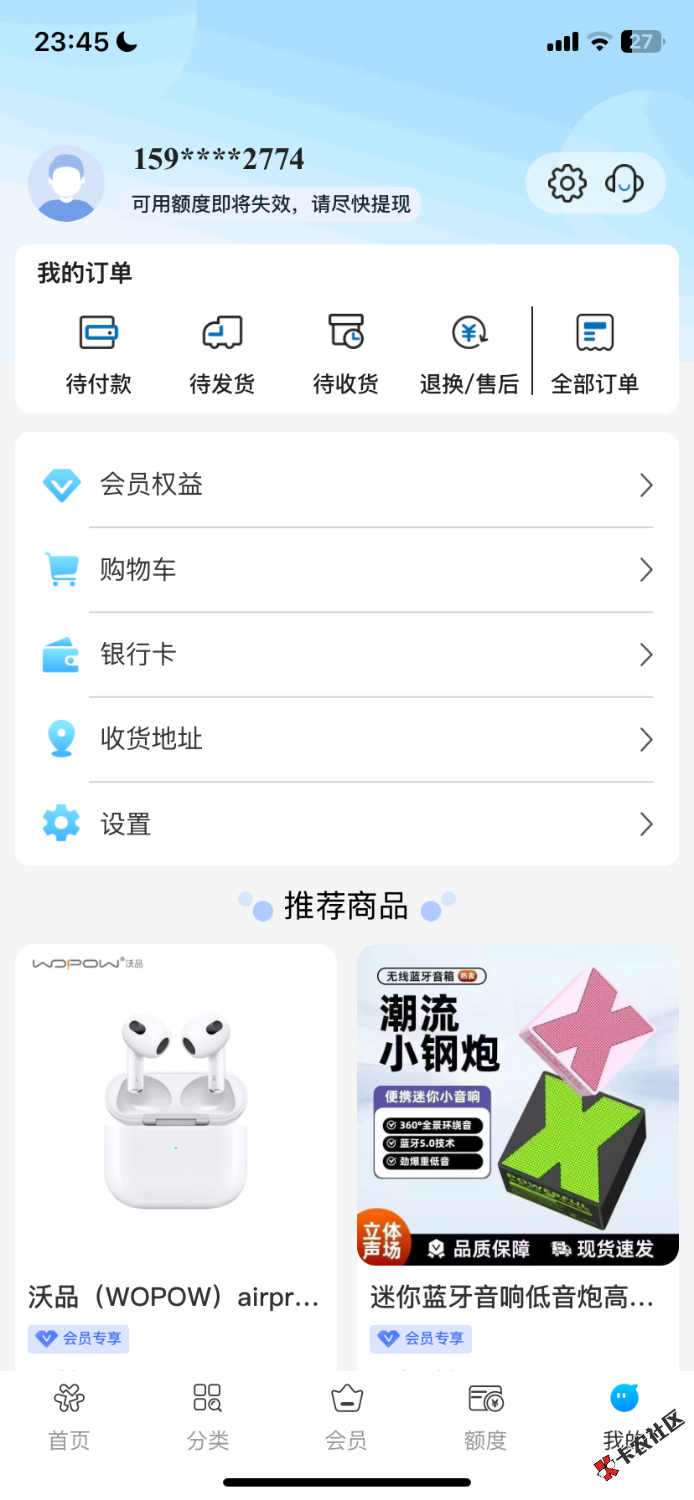694x1500 pixels.
Task: Switch to 分类 categories tab
Action: pos(208,1418)
